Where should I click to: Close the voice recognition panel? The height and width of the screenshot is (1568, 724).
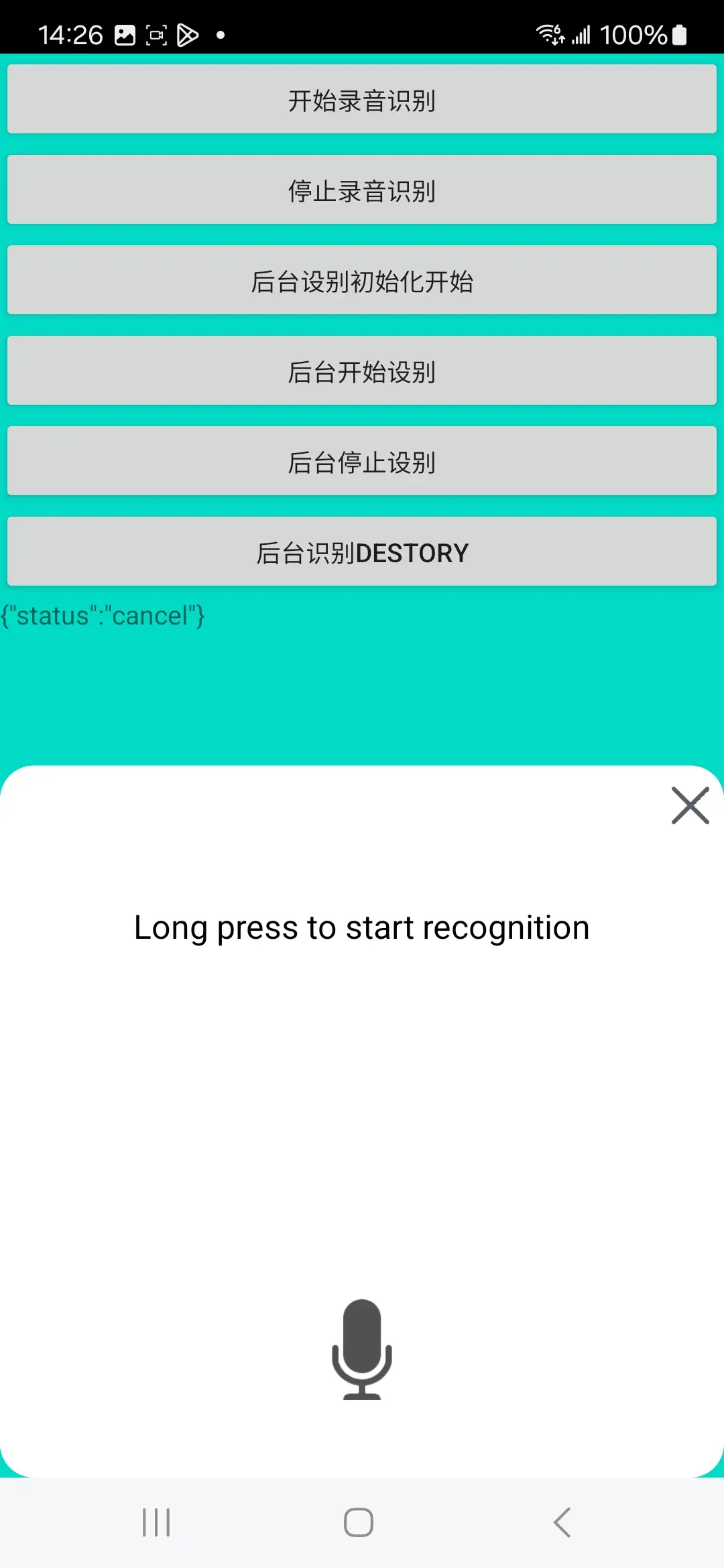tap(690, 805)
